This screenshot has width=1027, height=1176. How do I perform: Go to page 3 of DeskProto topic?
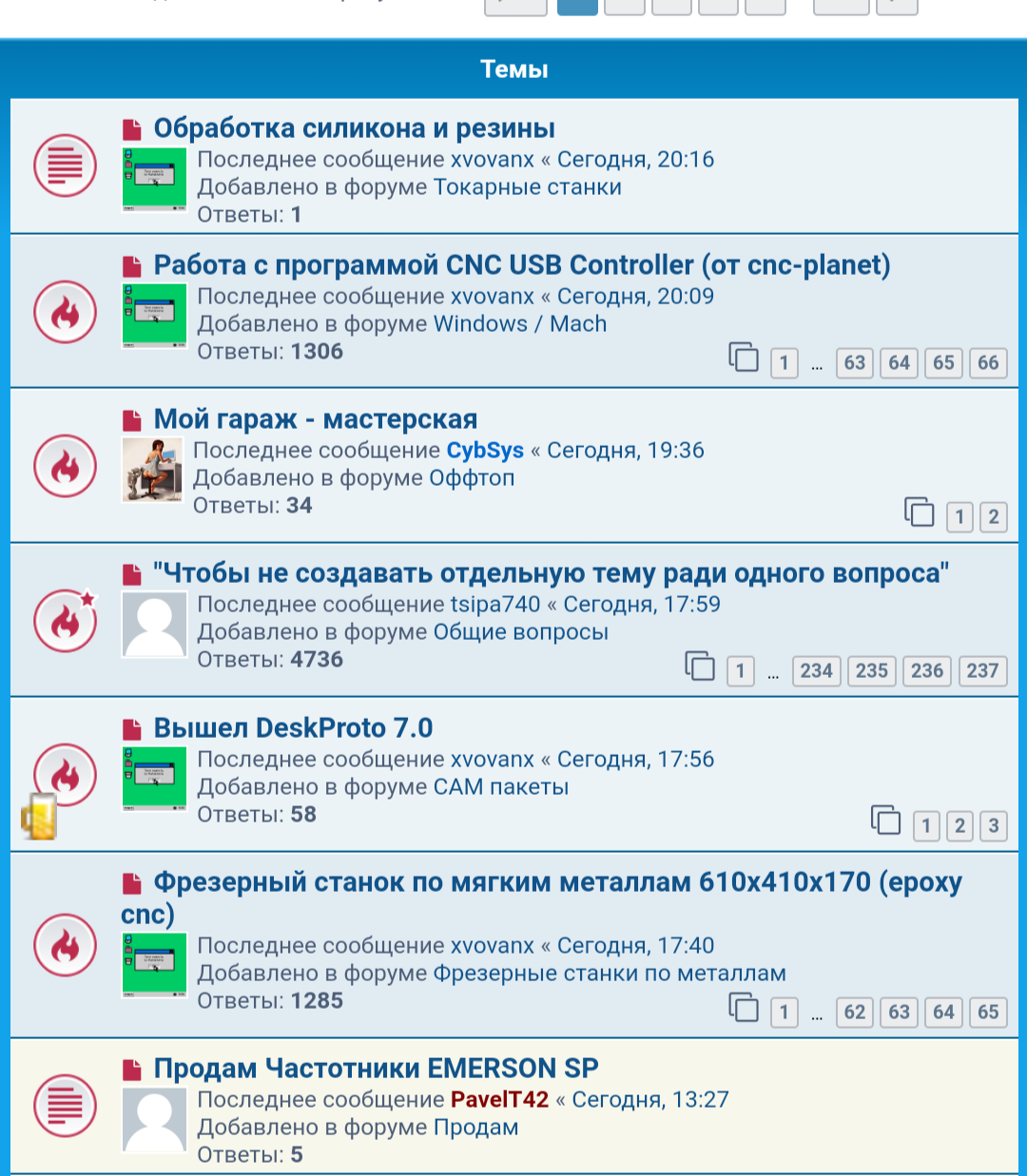(x=993, y=825)
